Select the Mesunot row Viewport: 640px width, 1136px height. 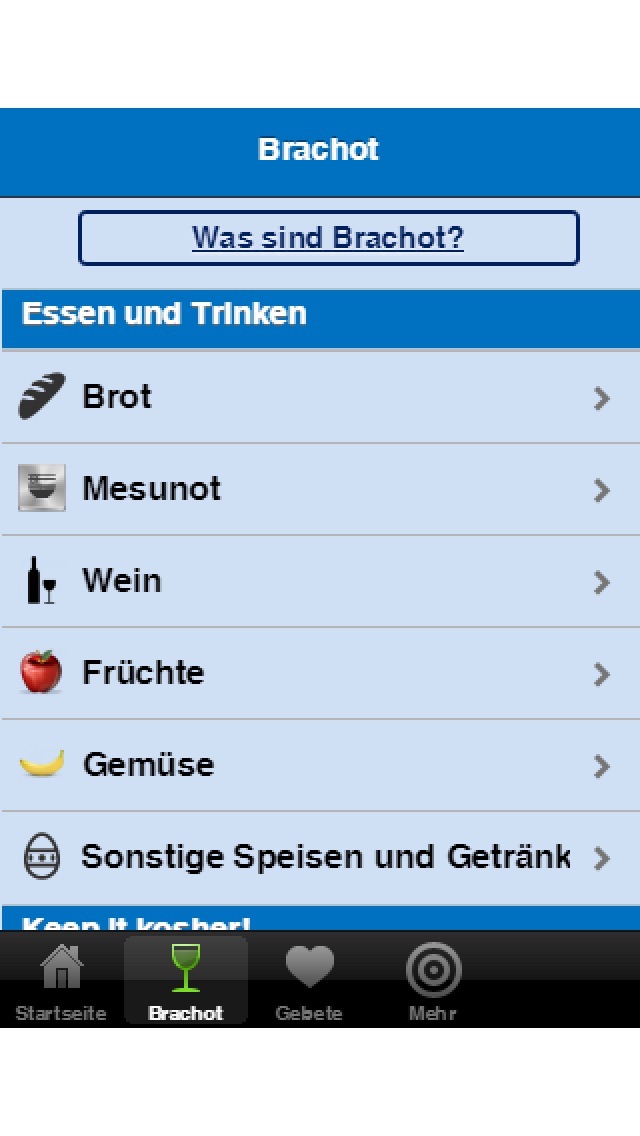[x=320, y=489]
